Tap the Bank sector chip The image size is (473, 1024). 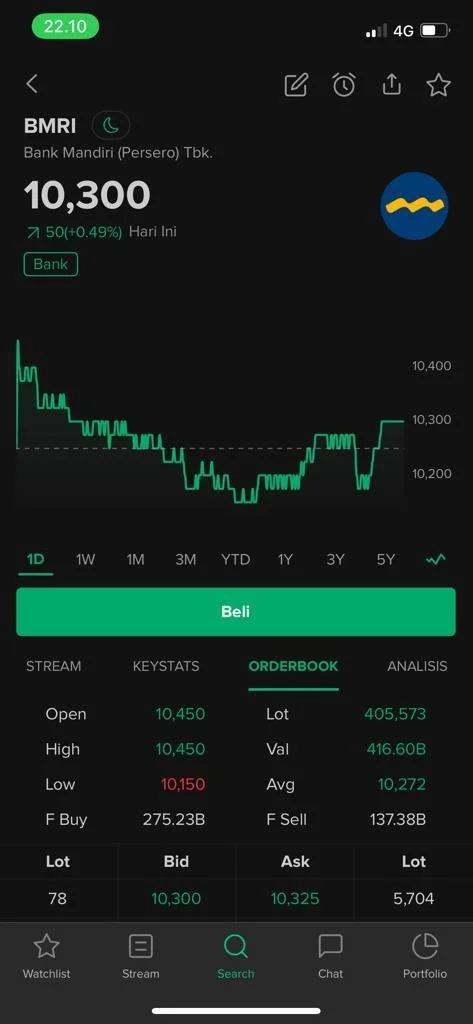(x=51, y=264)
